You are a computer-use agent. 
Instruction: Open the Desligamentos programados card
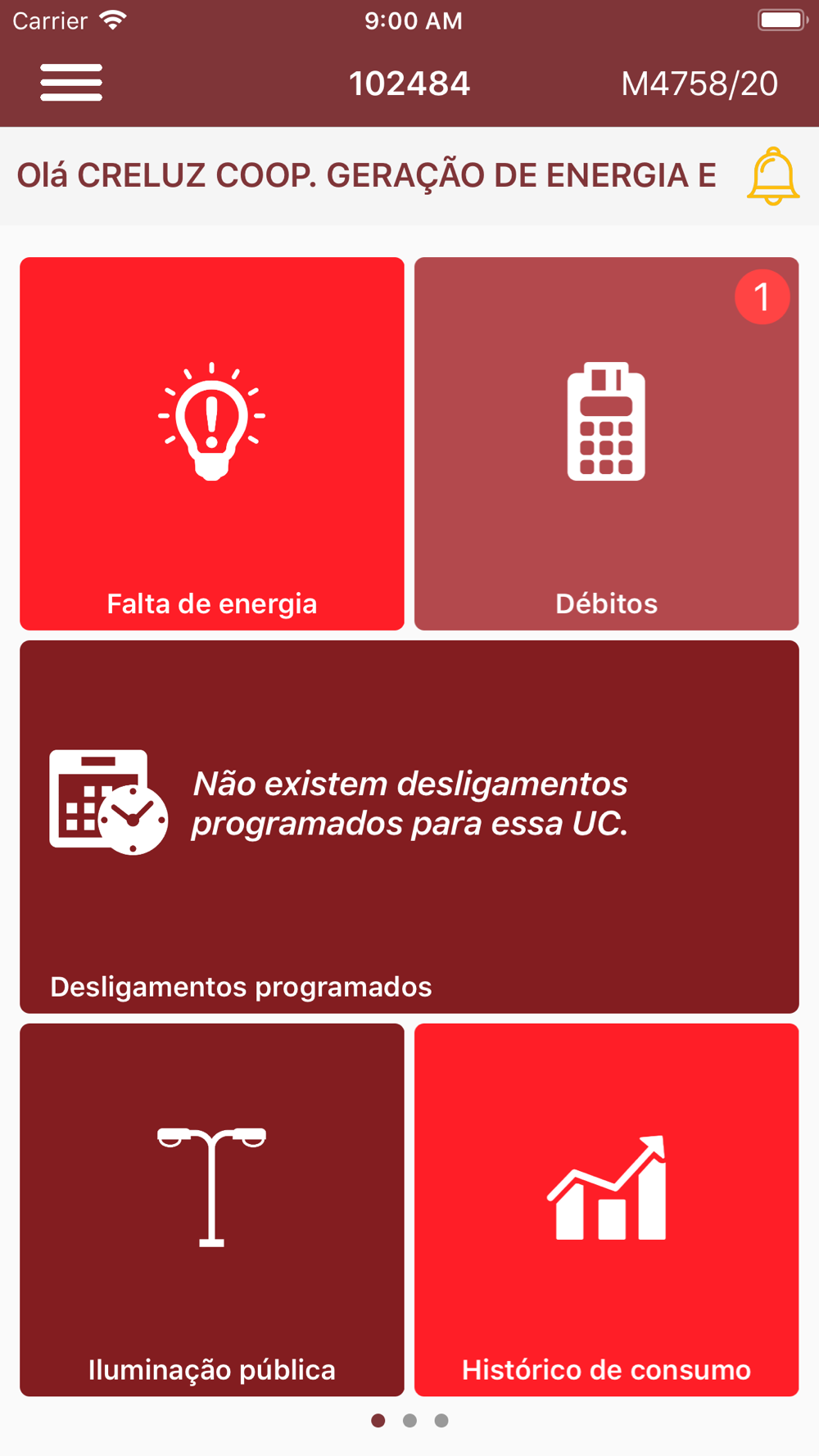click(x=409, y=827)
